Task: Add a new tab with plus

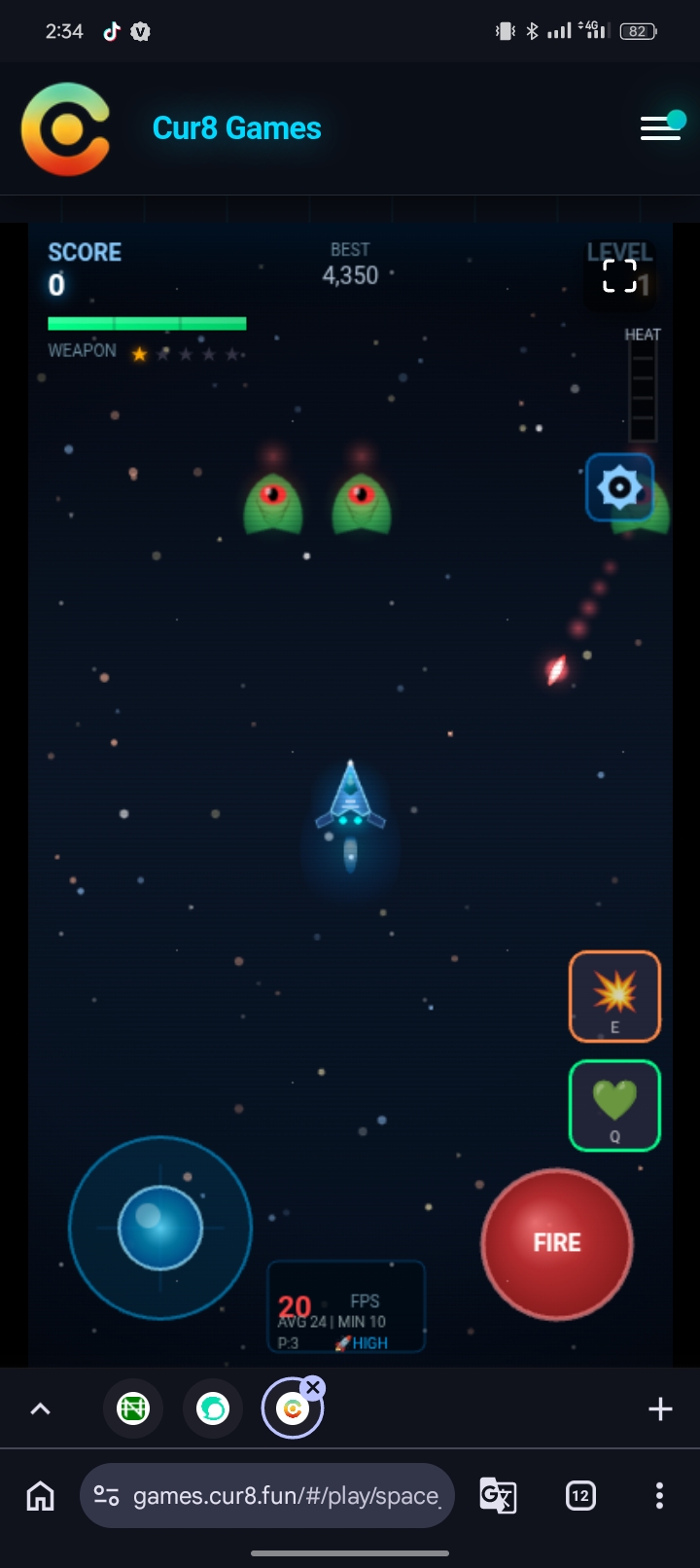Action: (x=660, y=1408)
